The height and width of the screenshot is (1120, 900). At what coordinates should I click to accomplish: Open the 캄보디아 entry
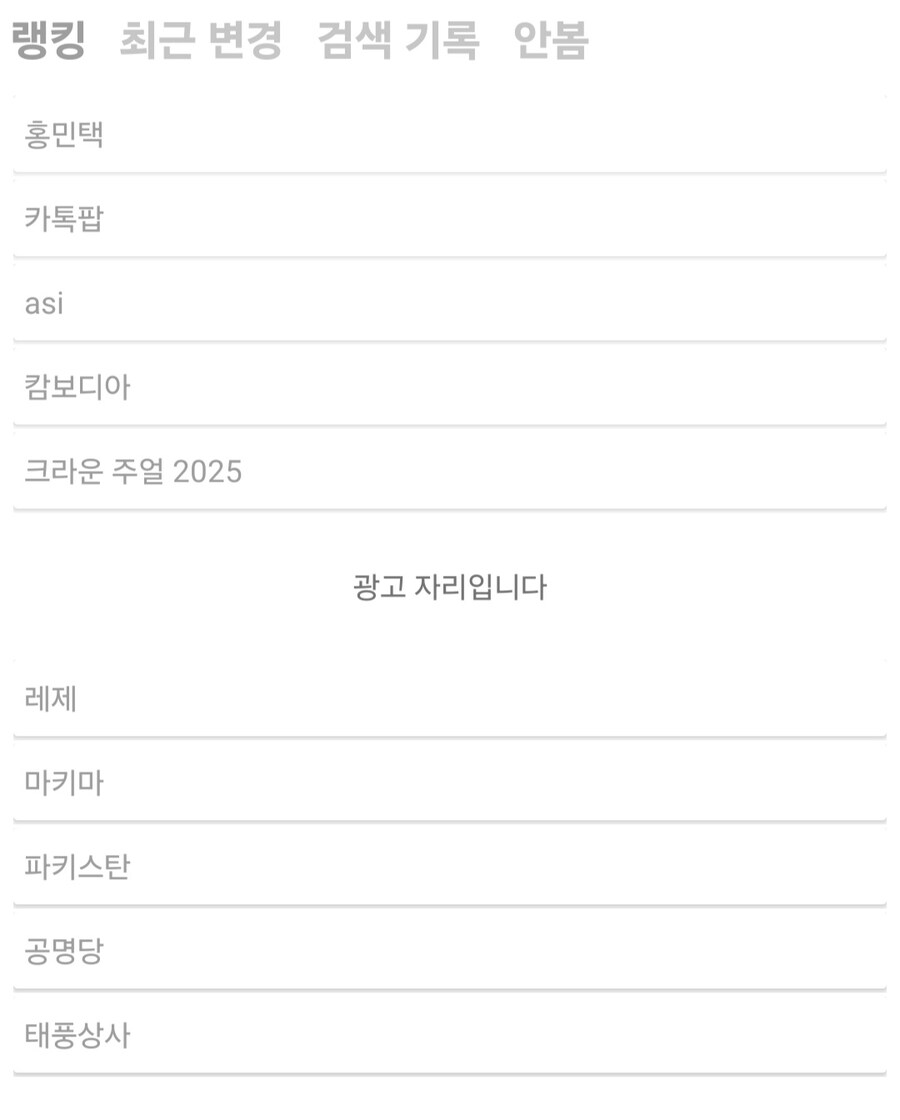(449, 387)
